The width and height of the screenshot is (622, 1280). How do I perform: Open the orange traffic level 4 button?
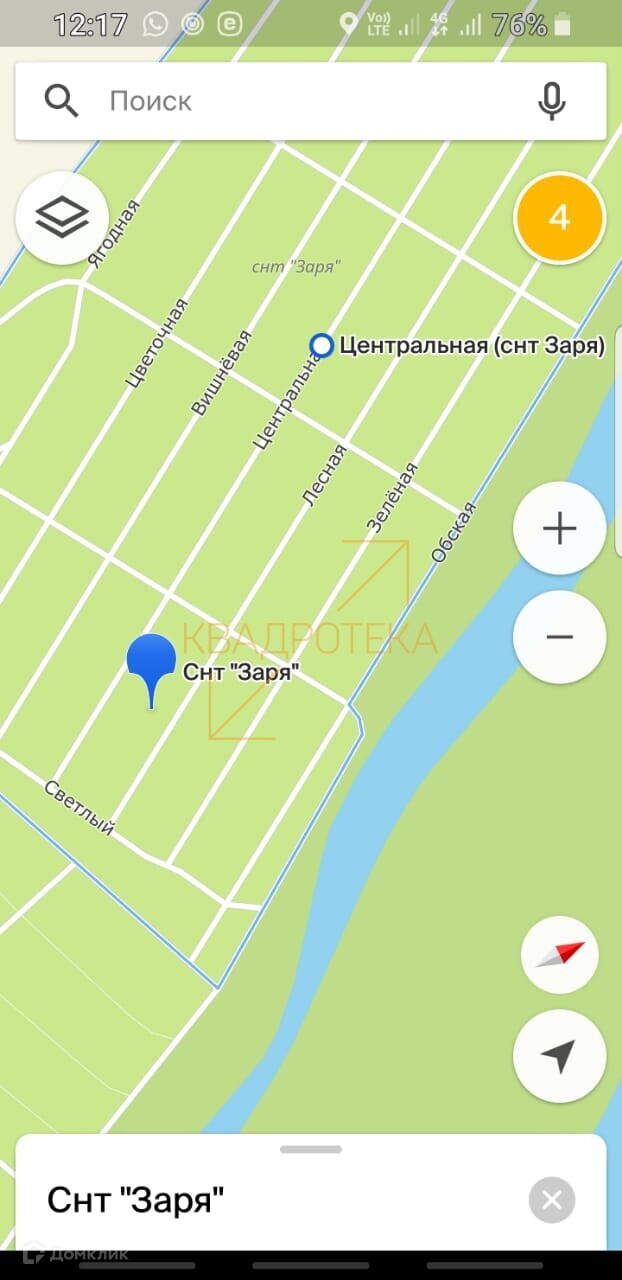tap(559, 217)
